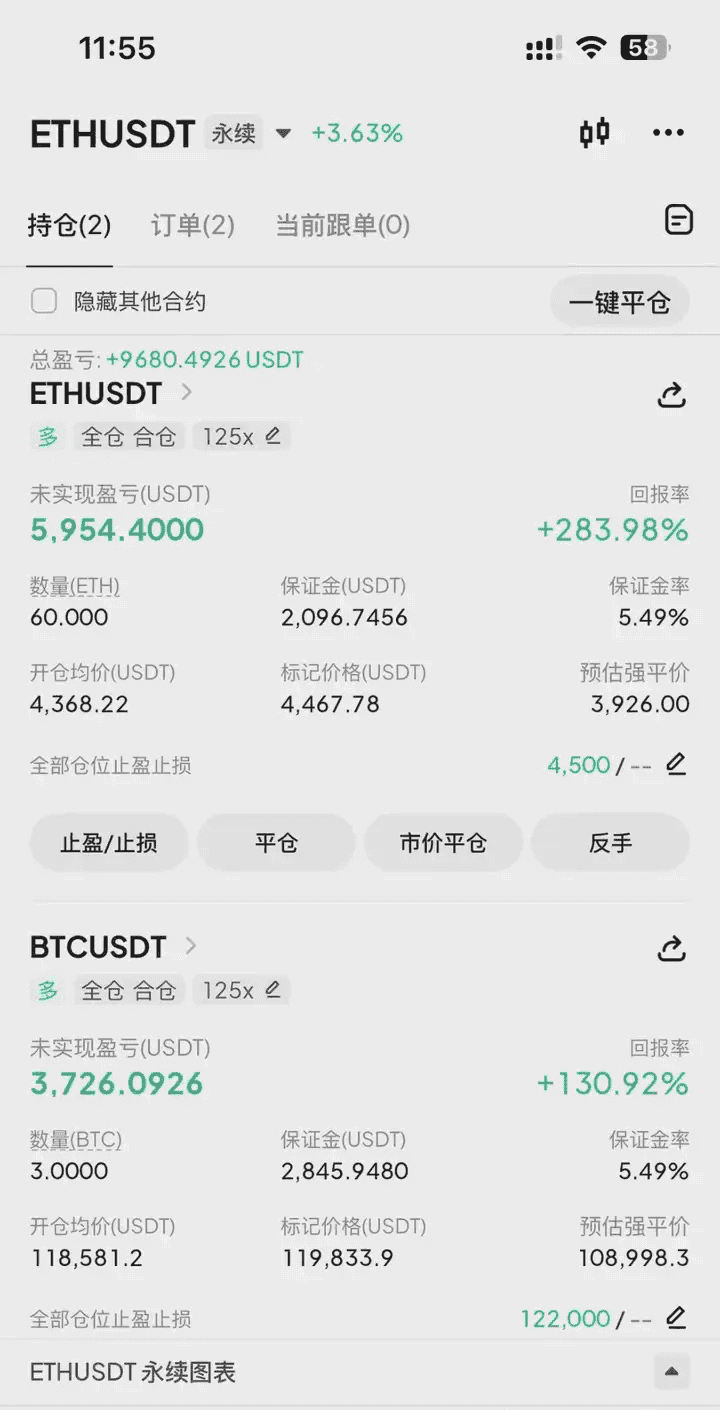720x1410 pixels.
Task: Expand the ETHUSDT 永续图表 panel
Action: point(672,1372)
